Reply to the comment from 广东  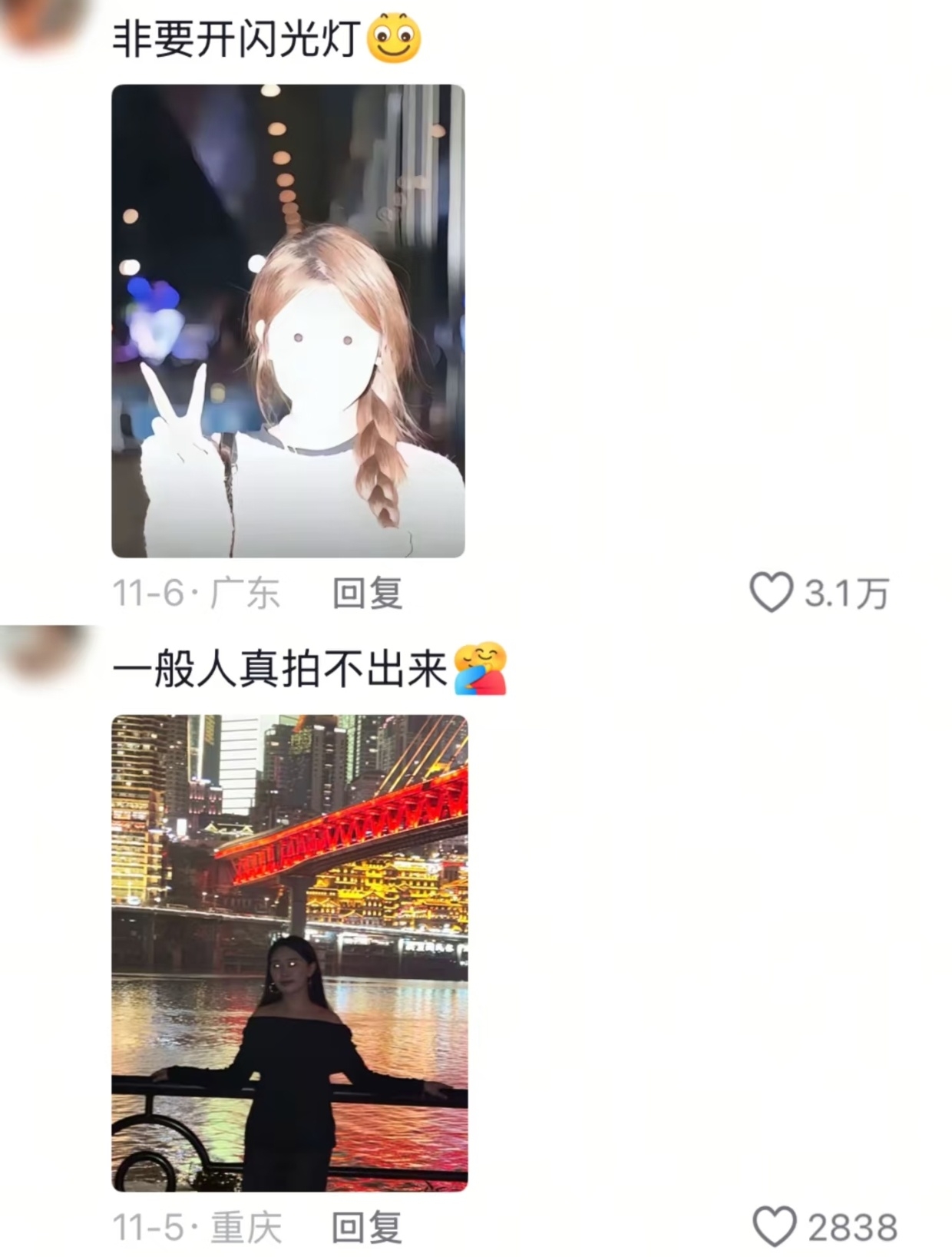coord(367,594)
